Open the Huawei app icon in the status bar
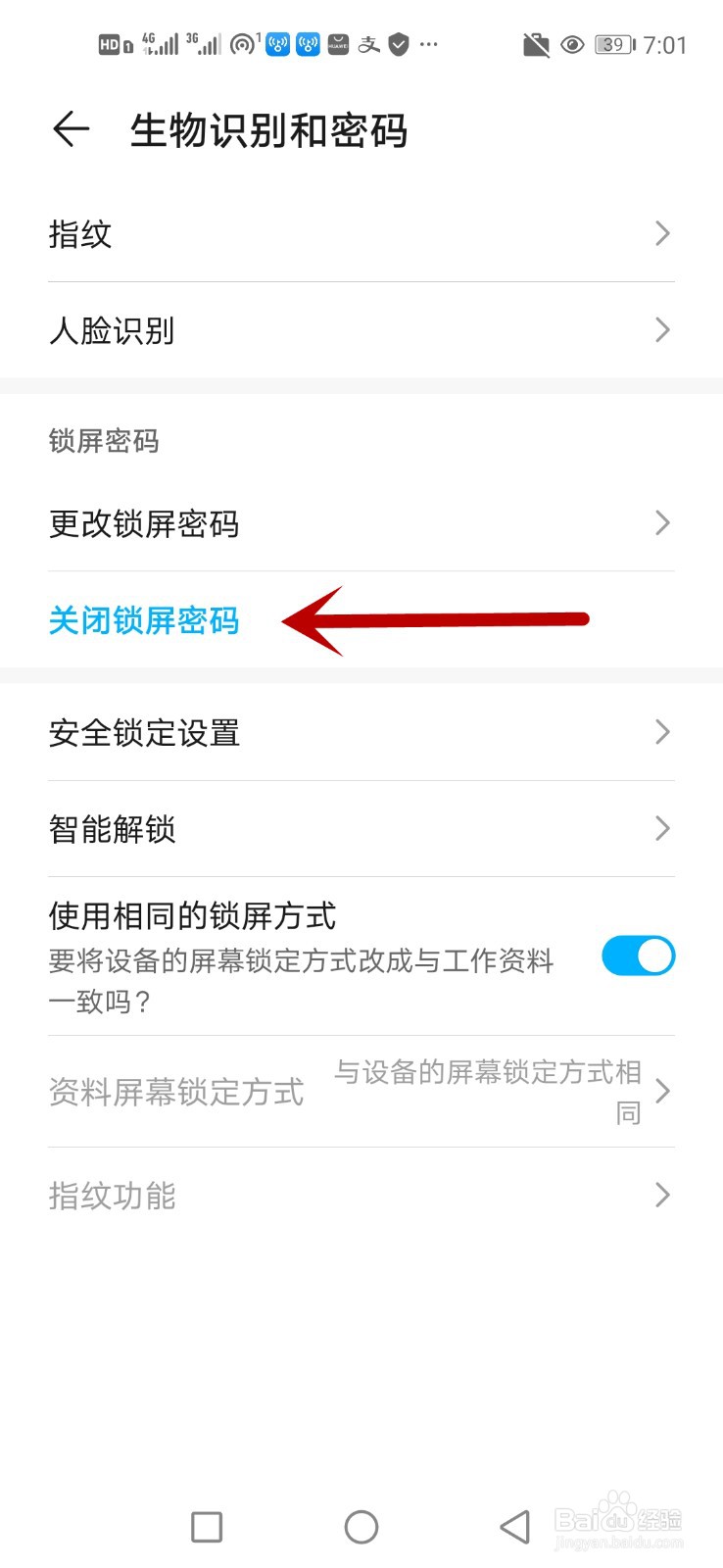Viewport: 723px width, 1568px height. tap(336, 43)
